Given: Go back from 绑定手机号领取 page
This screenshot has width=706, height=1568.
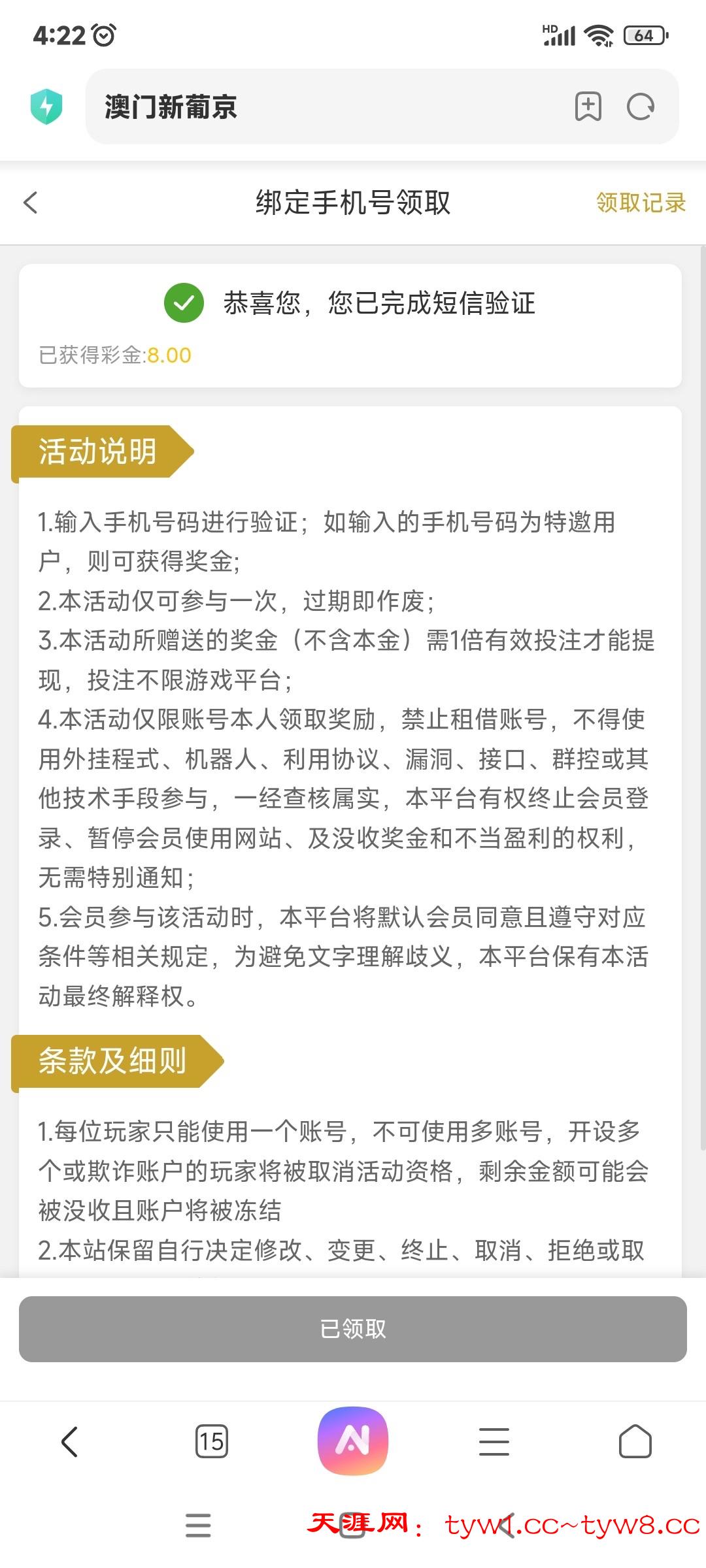Looking at the screenshot, I should 31,203.
